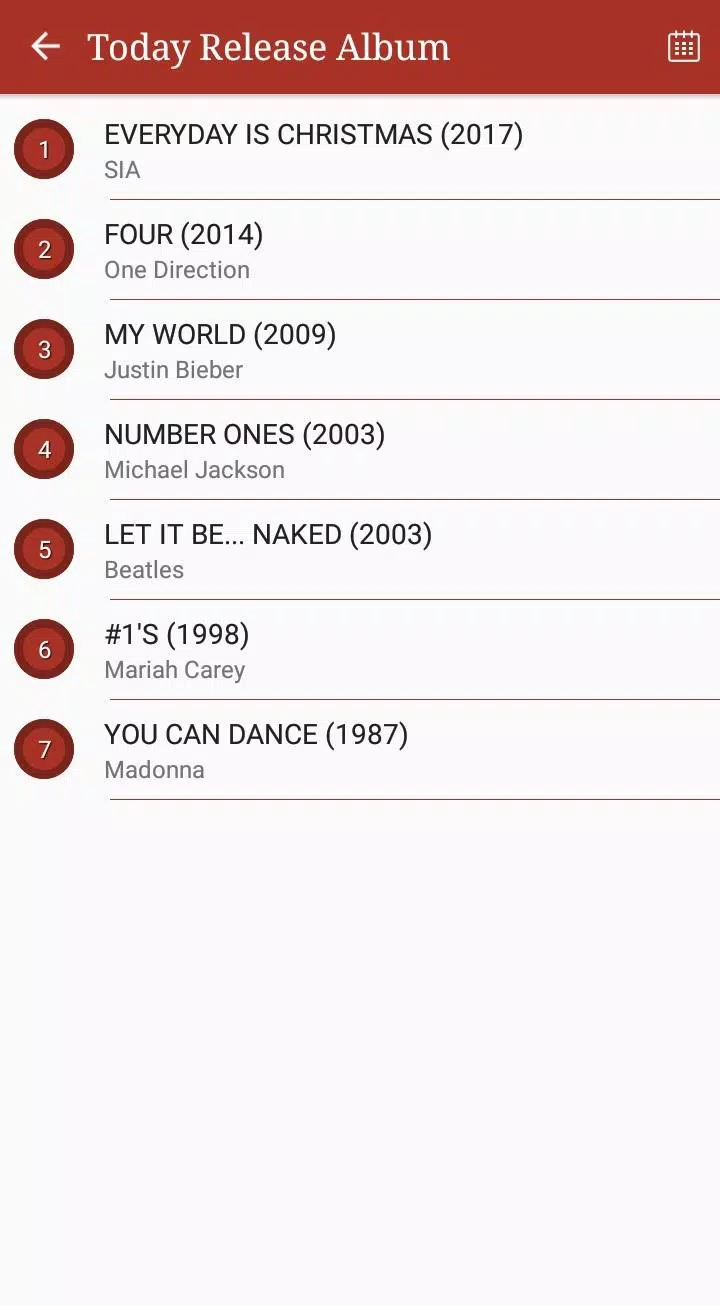Click the number 7 badge icon
720x1306 pixels.
[44, 749]
